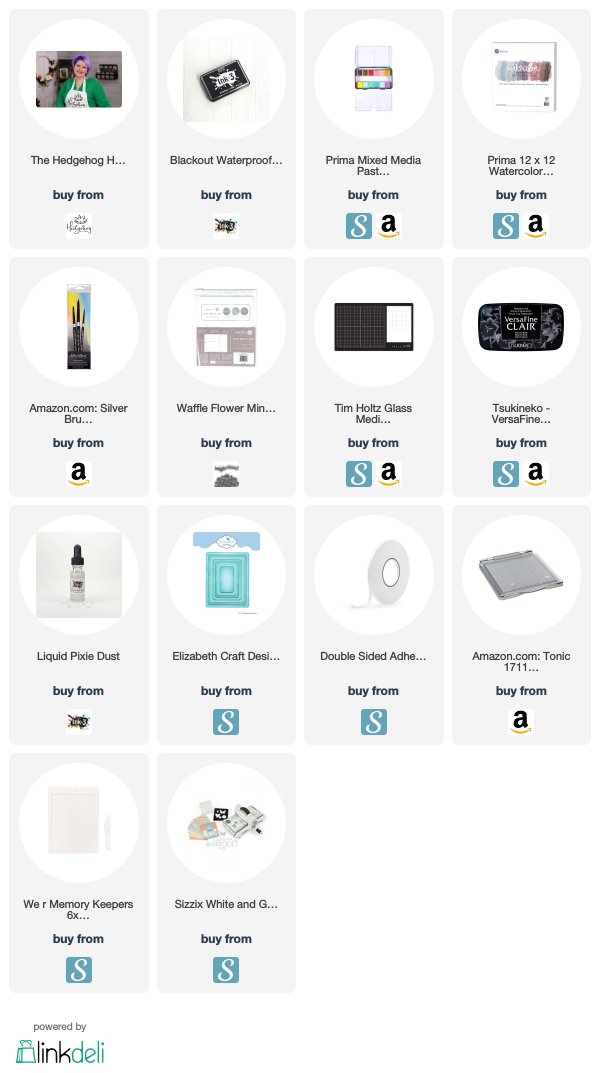The width and height of the screenshot is (600, 1073).
Task: Buy Prima 12 x 12 Watercolor from Amazon
Action: tap(536, 226)
